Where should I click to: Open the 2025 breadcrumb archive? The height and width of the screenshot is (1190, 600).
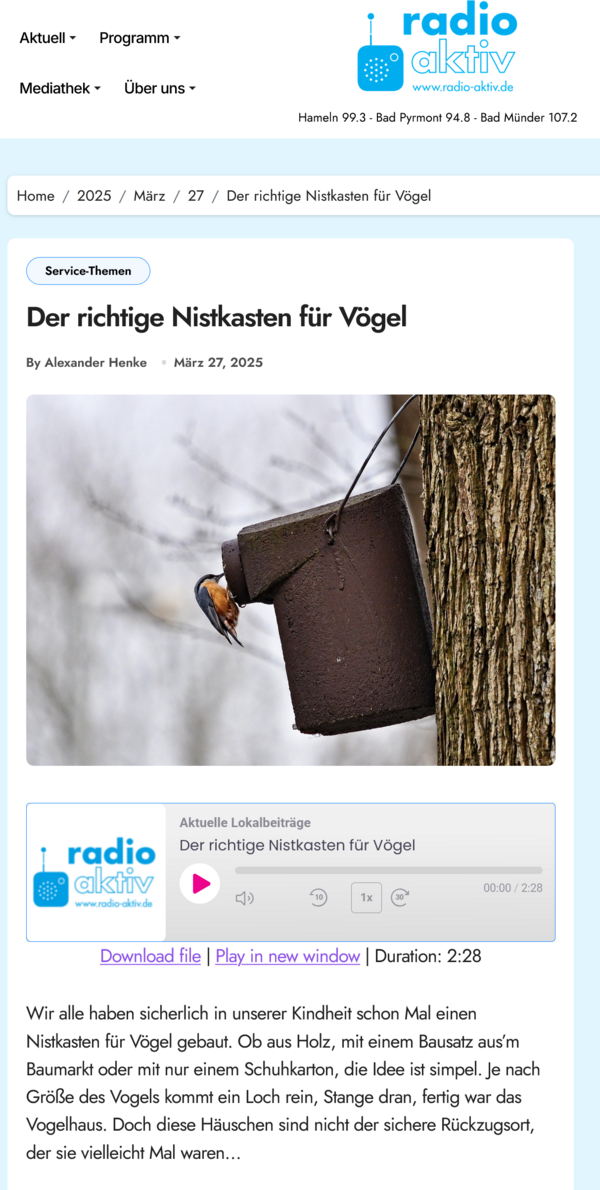[x=94, y=196]
